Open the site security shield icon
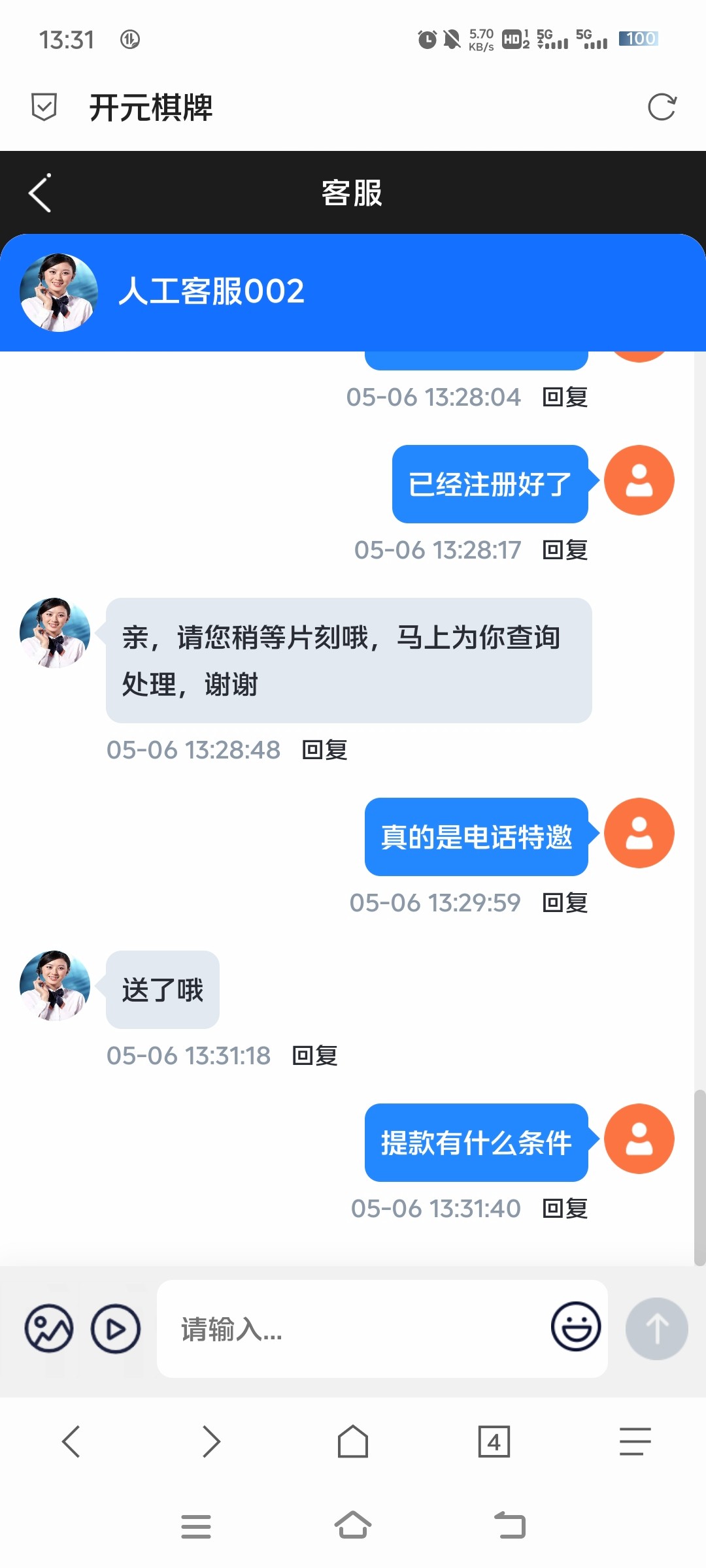 coord(44,107)
